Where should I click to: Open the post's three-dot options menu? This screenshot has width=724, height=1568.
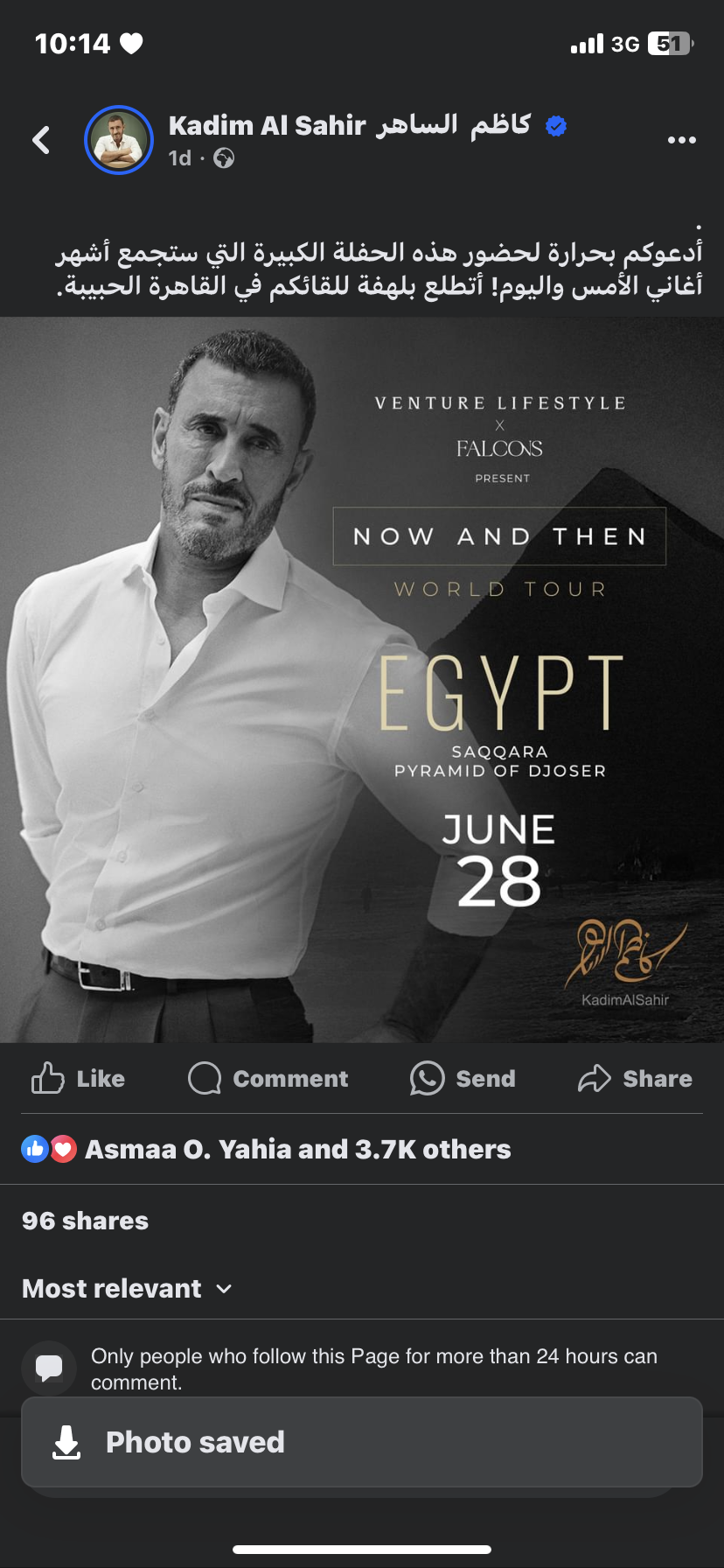coord(681,140)
